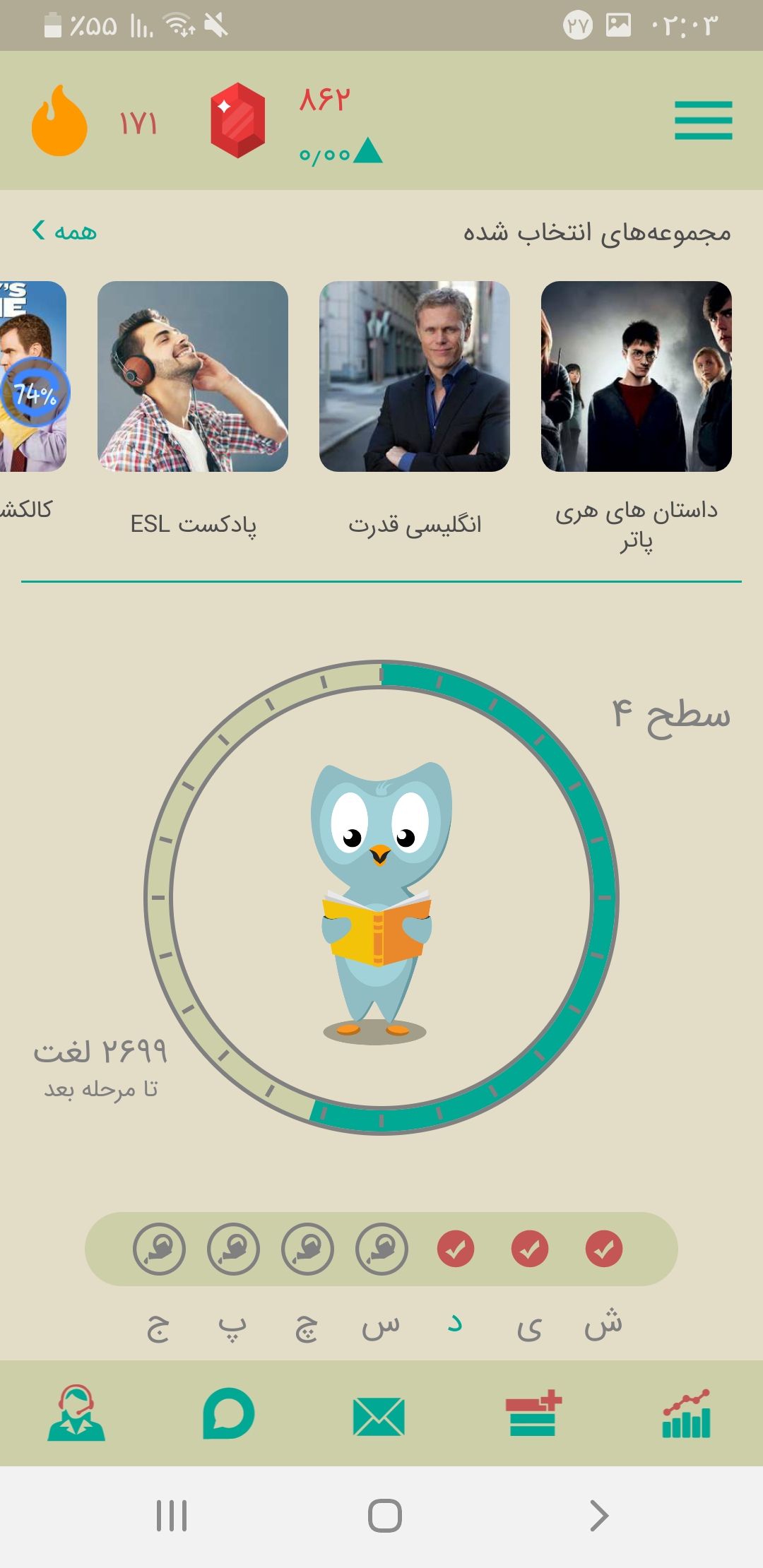763x1568 pixels.
Task: Open داستان های هری پاتر collection
Action: (636, 376)
